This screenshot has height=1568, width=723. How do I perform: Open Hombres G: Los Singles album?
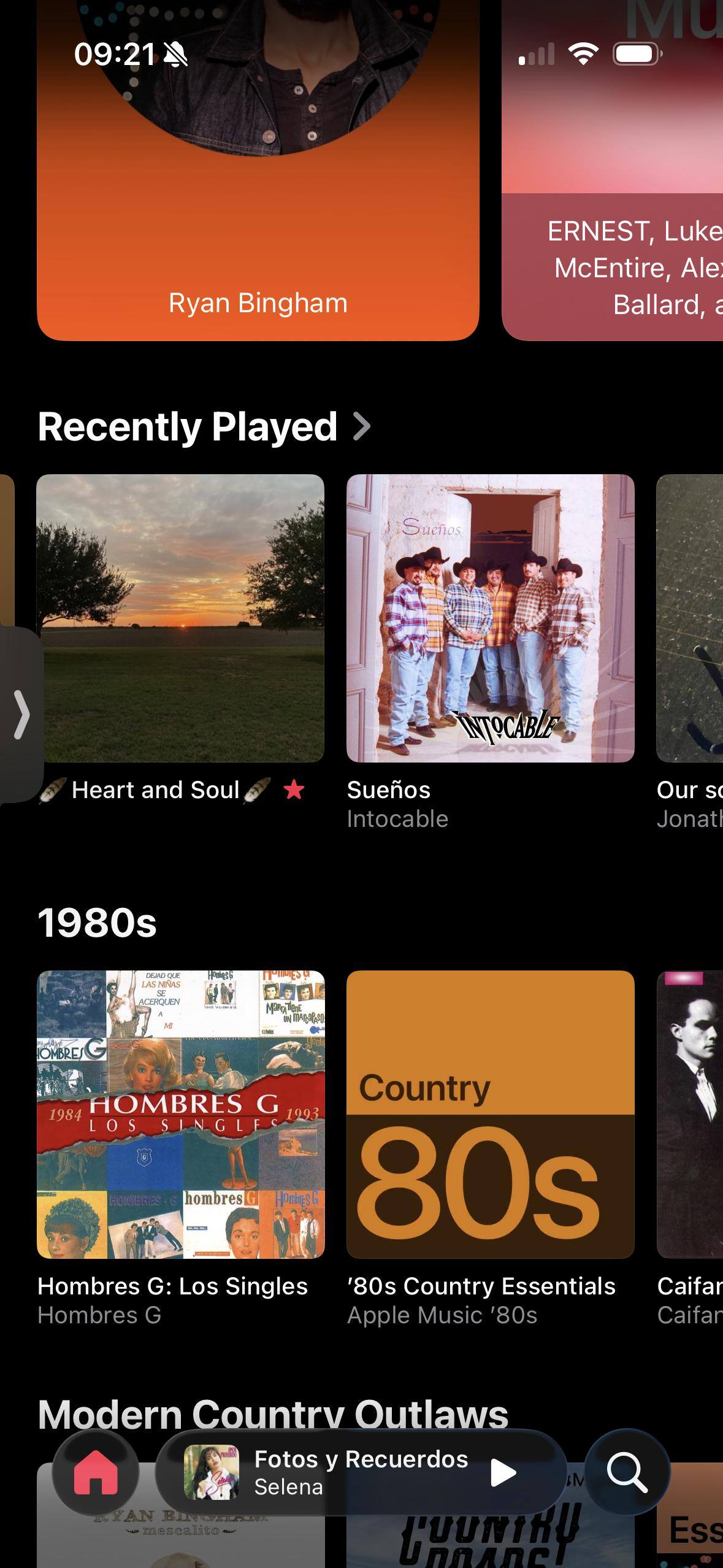click(181, 1115)
